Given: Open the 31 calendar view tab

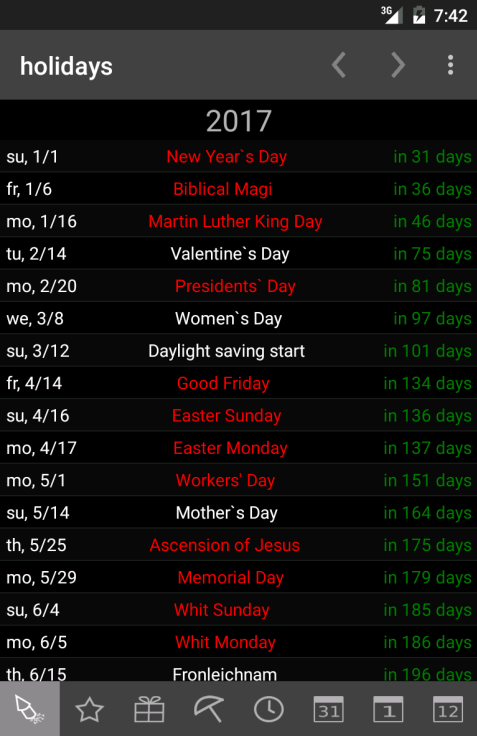Looking at the screenshot, I should (x=328, y=709).
